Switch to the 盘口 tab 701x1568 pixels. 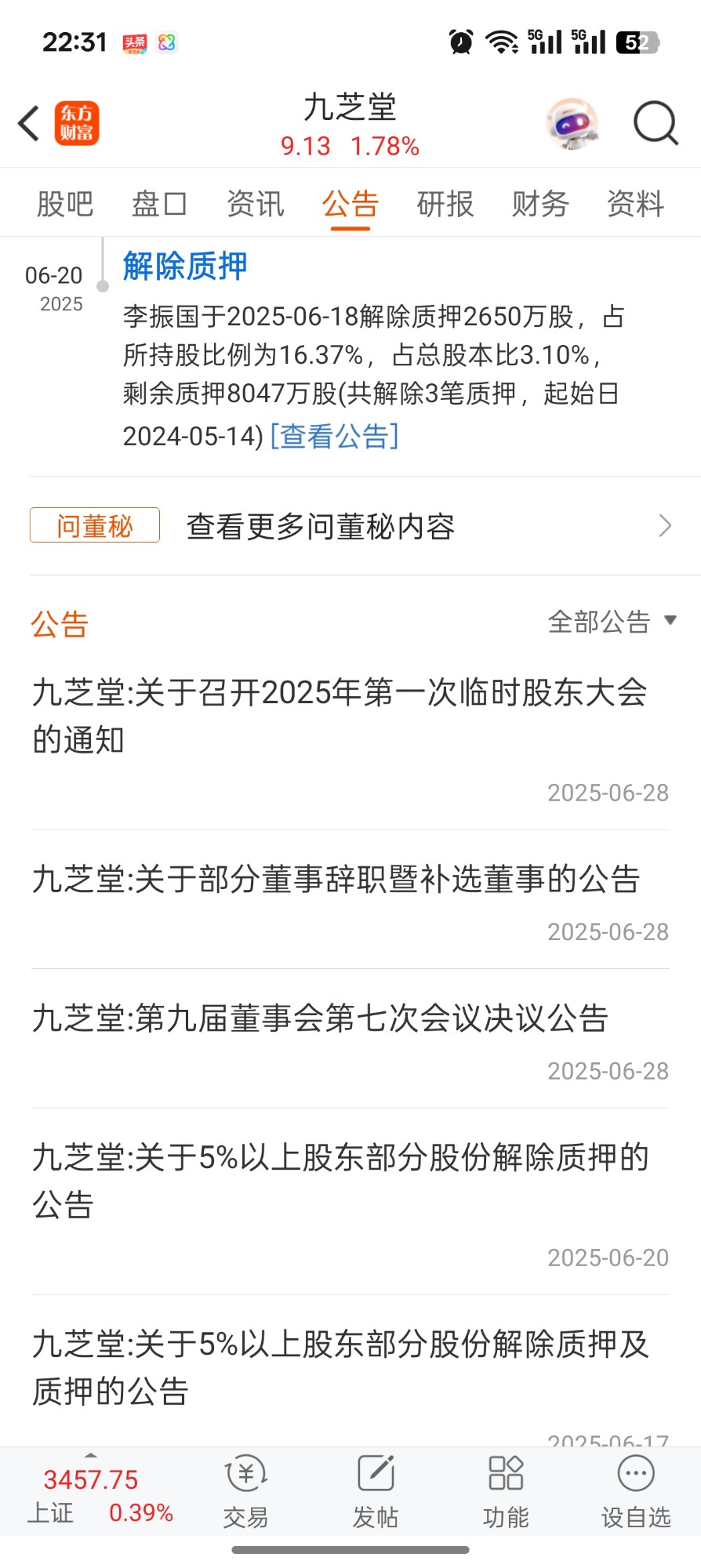coord(159,204)
